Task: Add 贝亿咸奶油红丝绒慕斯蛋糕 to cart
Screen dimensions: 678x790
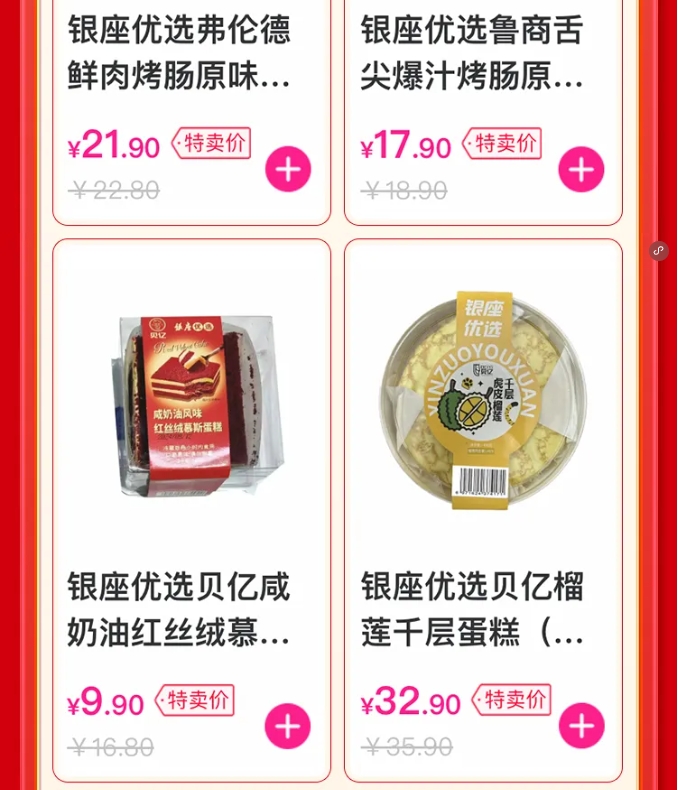Action: tap(288, 726)
